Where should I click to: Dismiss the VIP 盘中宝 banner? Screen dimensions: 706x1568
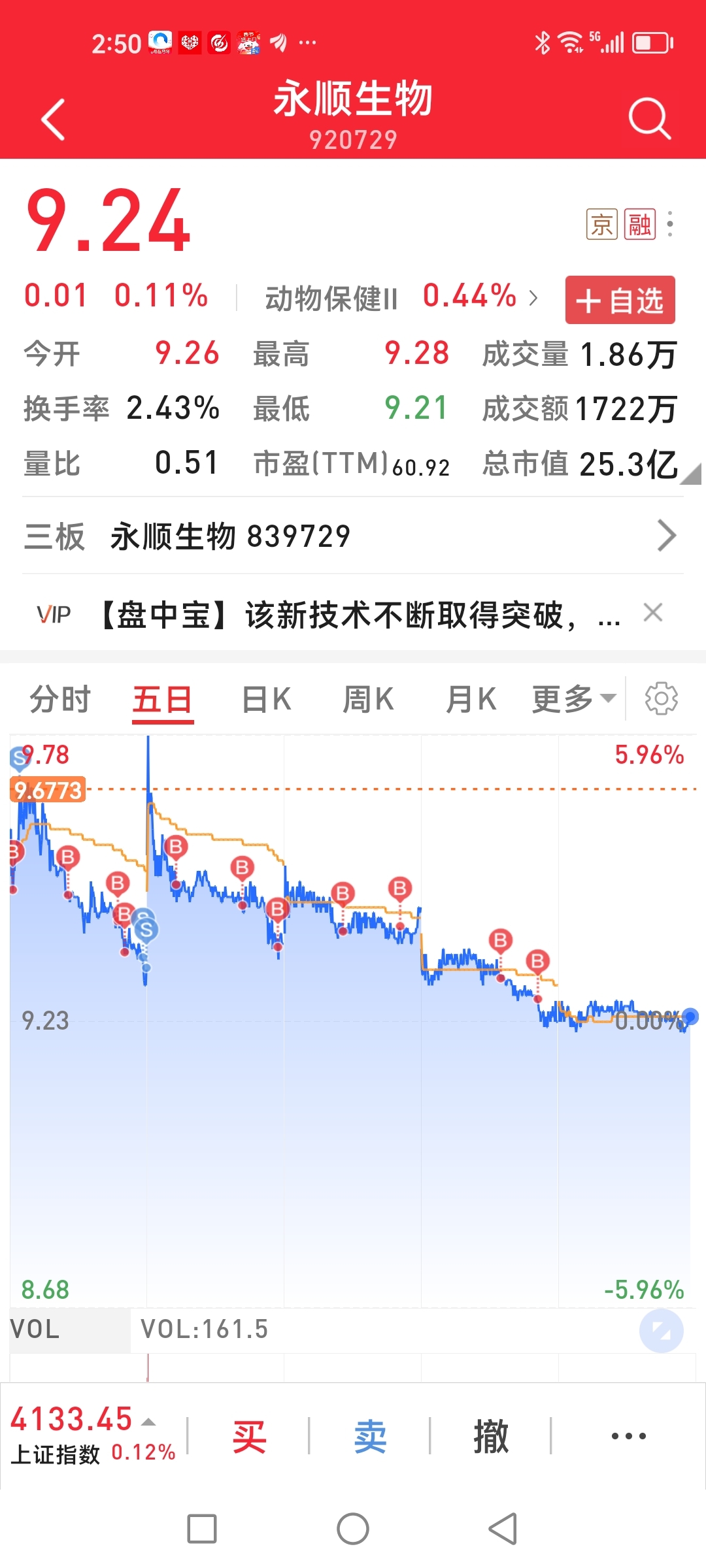pyautogui.click(x=652, y=613)
